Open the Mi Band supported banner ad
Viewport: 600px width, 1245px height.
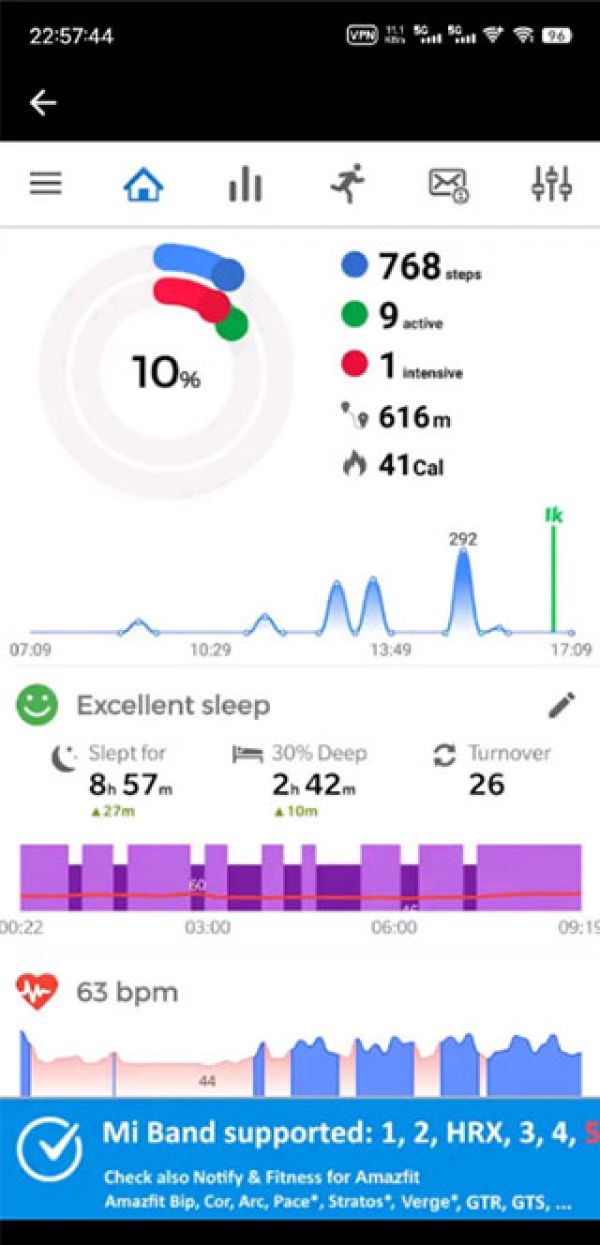300,1158
